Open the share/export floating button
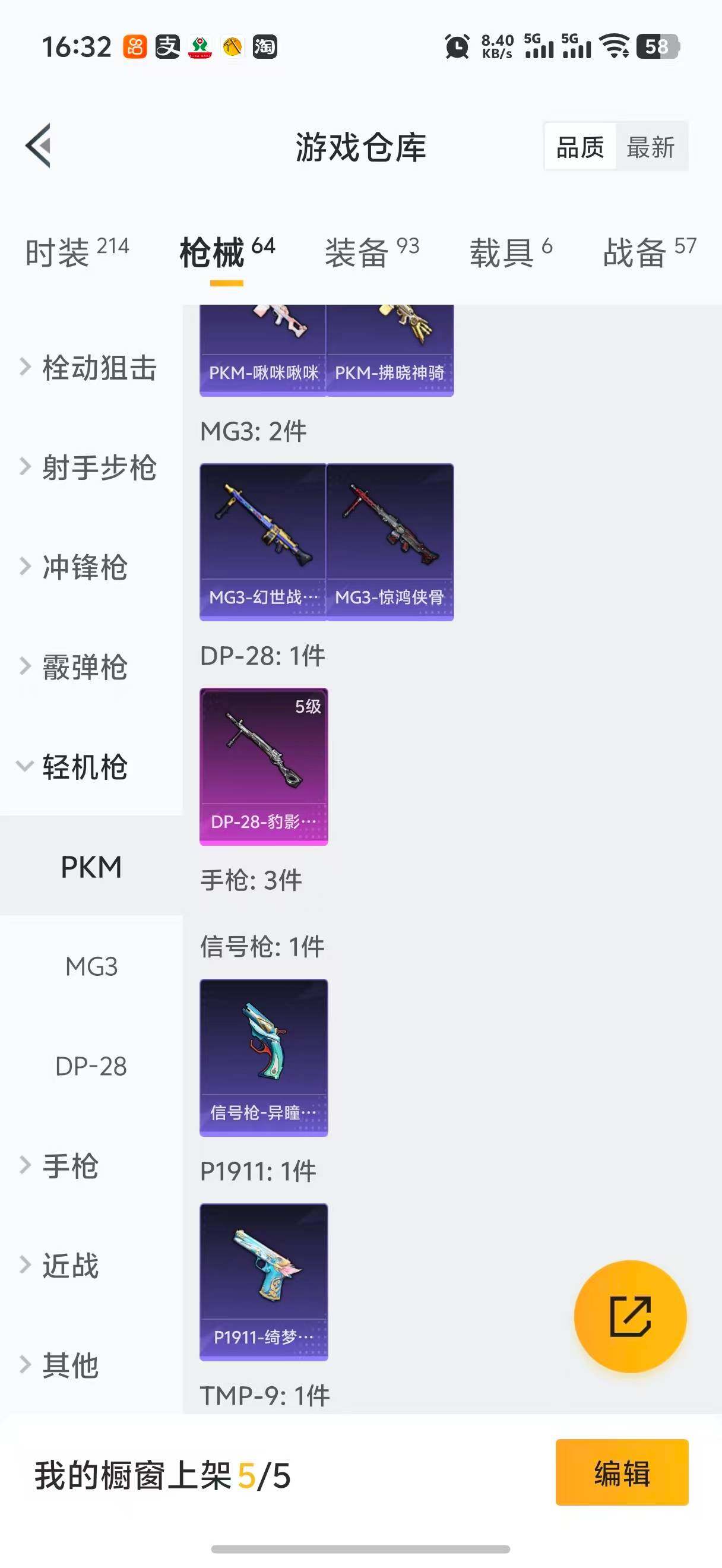Viewport: 722px width, 1568px height. click(630, 1316)
